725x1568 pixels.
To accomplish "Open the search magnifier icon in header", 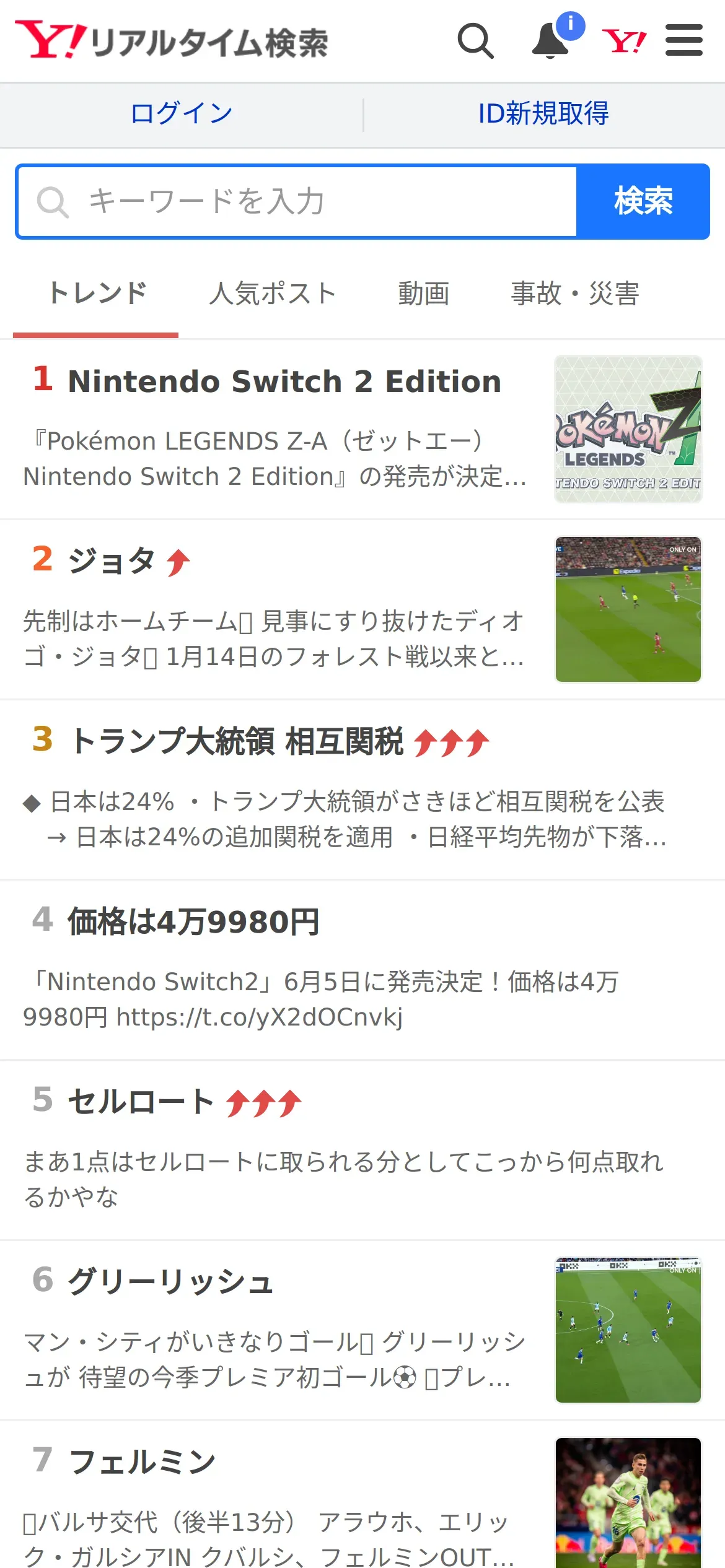I will 475,41.
